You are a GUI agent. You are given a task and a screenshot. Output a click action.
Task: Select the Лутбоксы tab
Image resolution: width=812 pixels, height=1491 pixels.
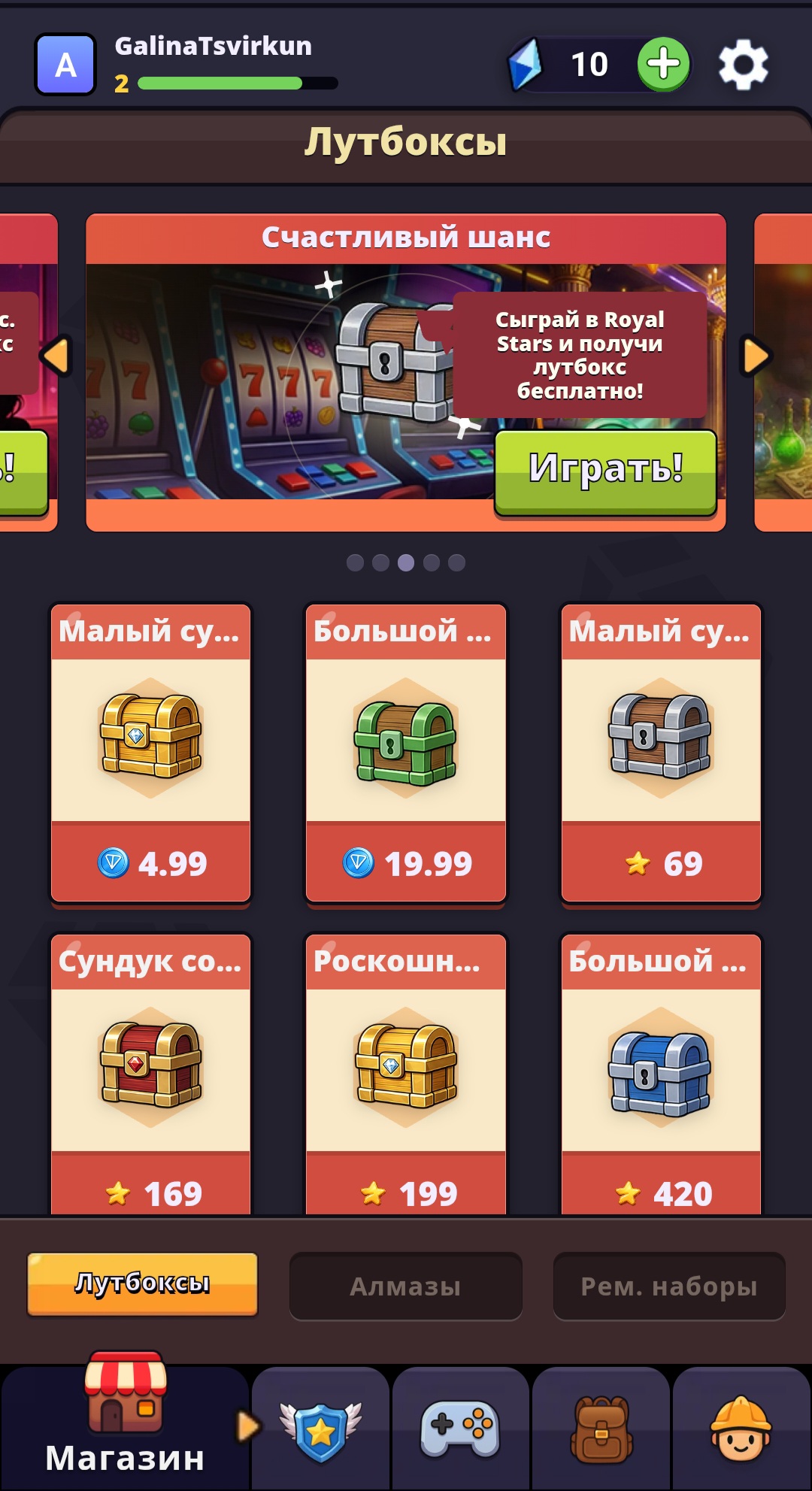pos(143,1284)
